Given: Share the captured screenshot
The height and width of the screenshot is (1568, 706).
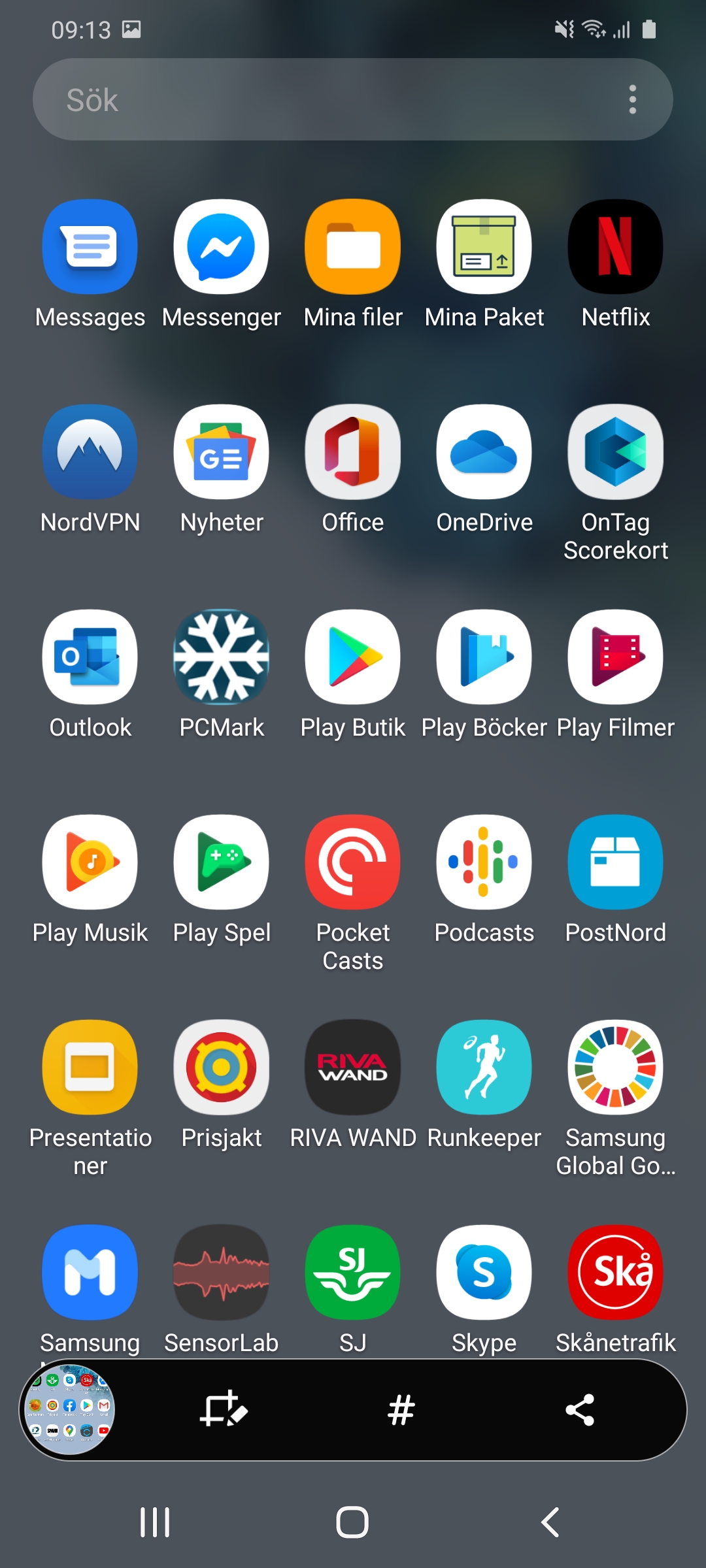Looking at the screenshot, I should pyautogui.click(x=579, y=1409).
